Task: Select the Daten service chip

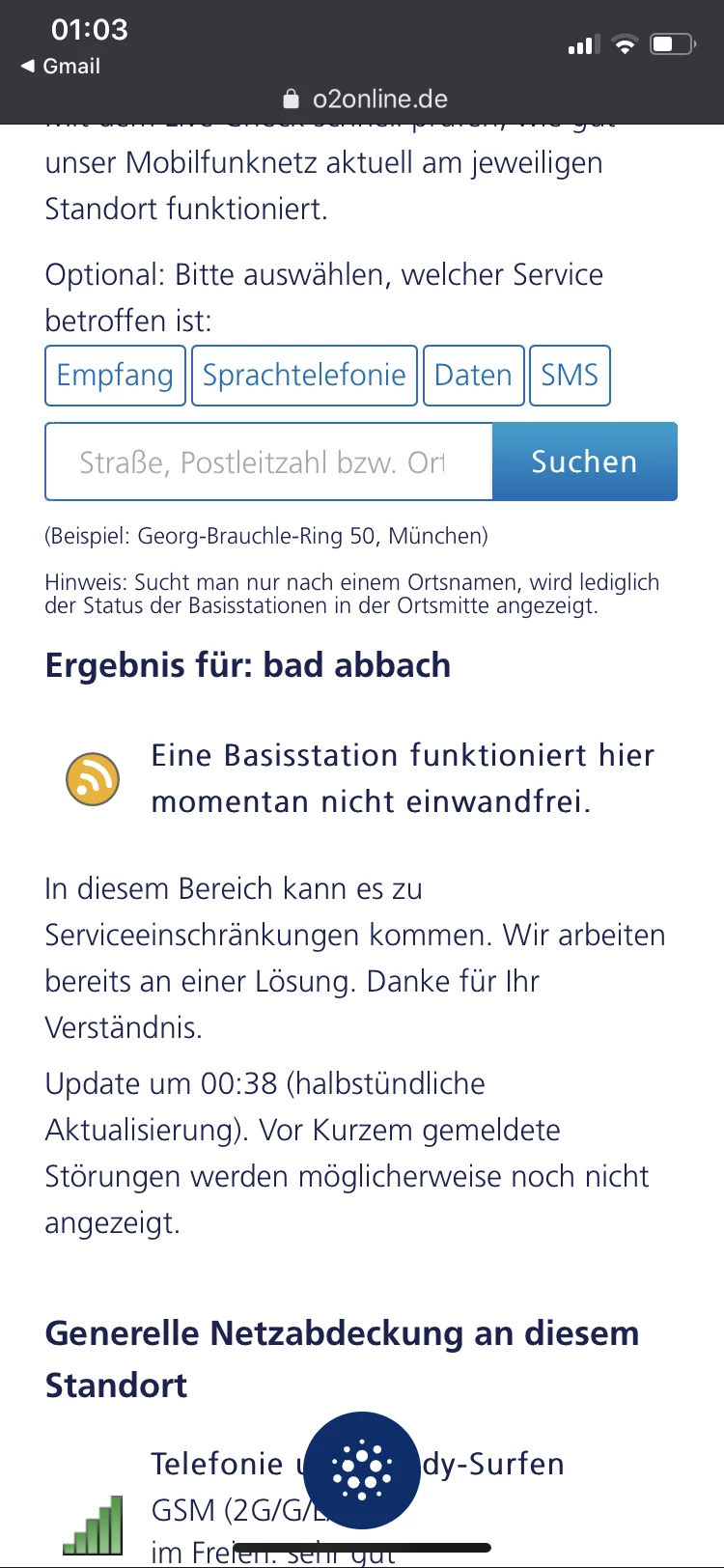Action: pyautogui.click(x=473, y=375)
